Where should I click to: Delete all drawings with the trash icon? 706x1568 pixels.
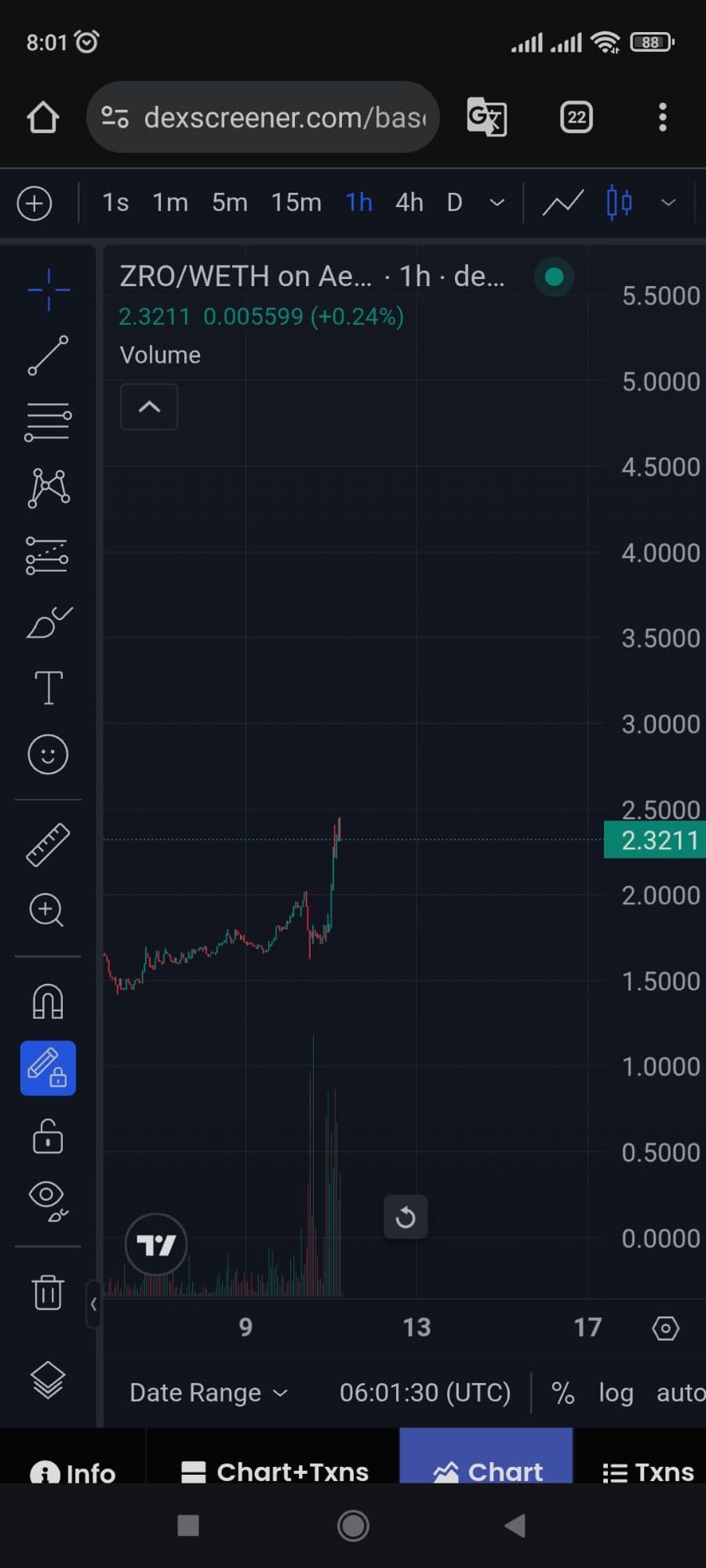click(x=48, y=1291)
